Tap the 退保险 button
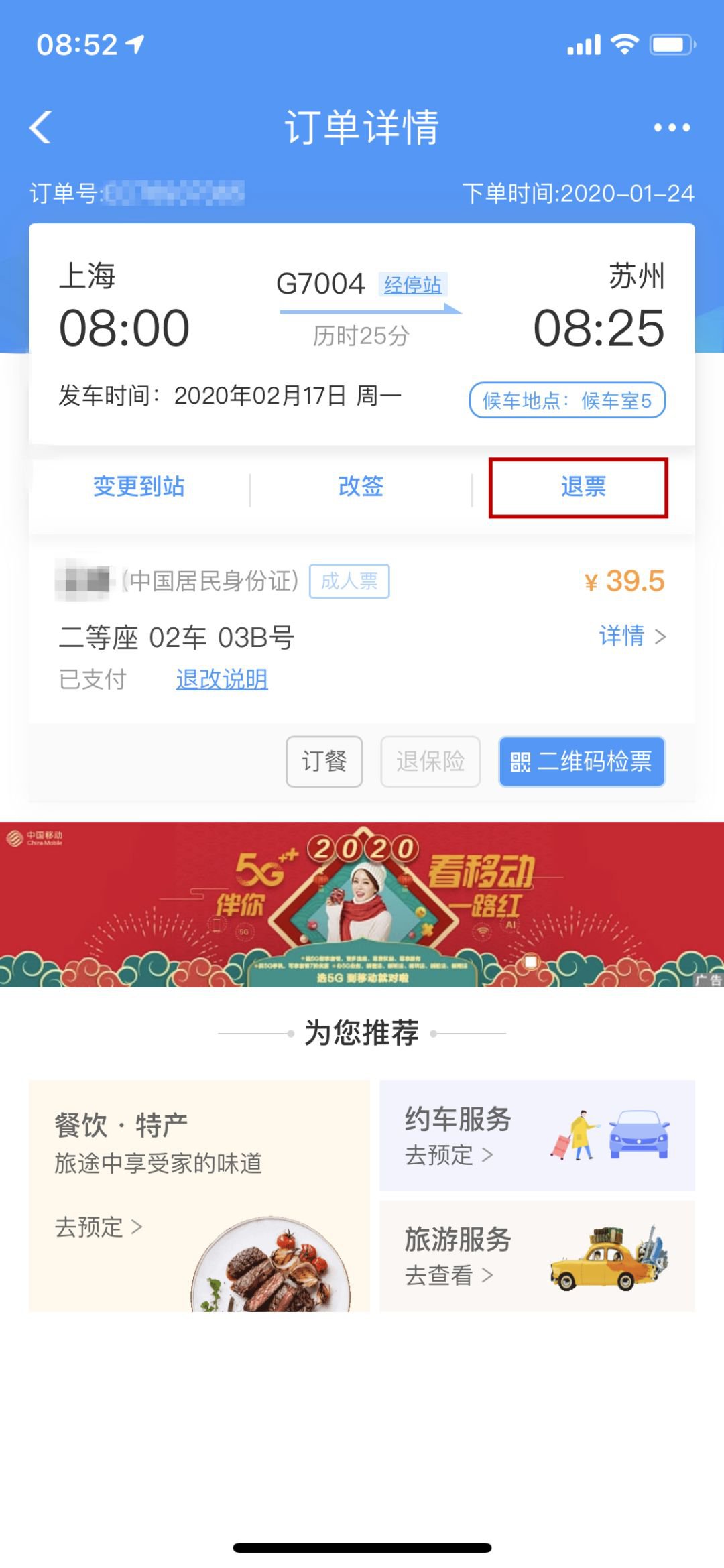The width and height of the screenshot is (724, 1568). (x=430, y=762)
